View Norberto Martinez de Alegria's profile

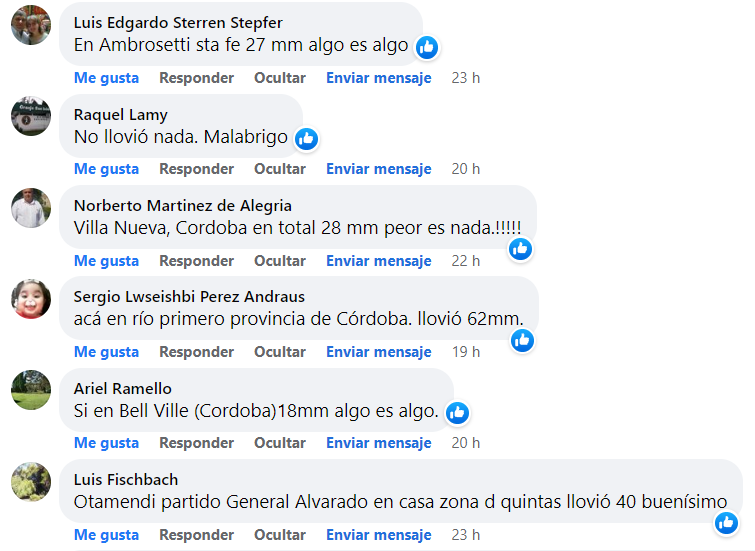click(183, 205)
